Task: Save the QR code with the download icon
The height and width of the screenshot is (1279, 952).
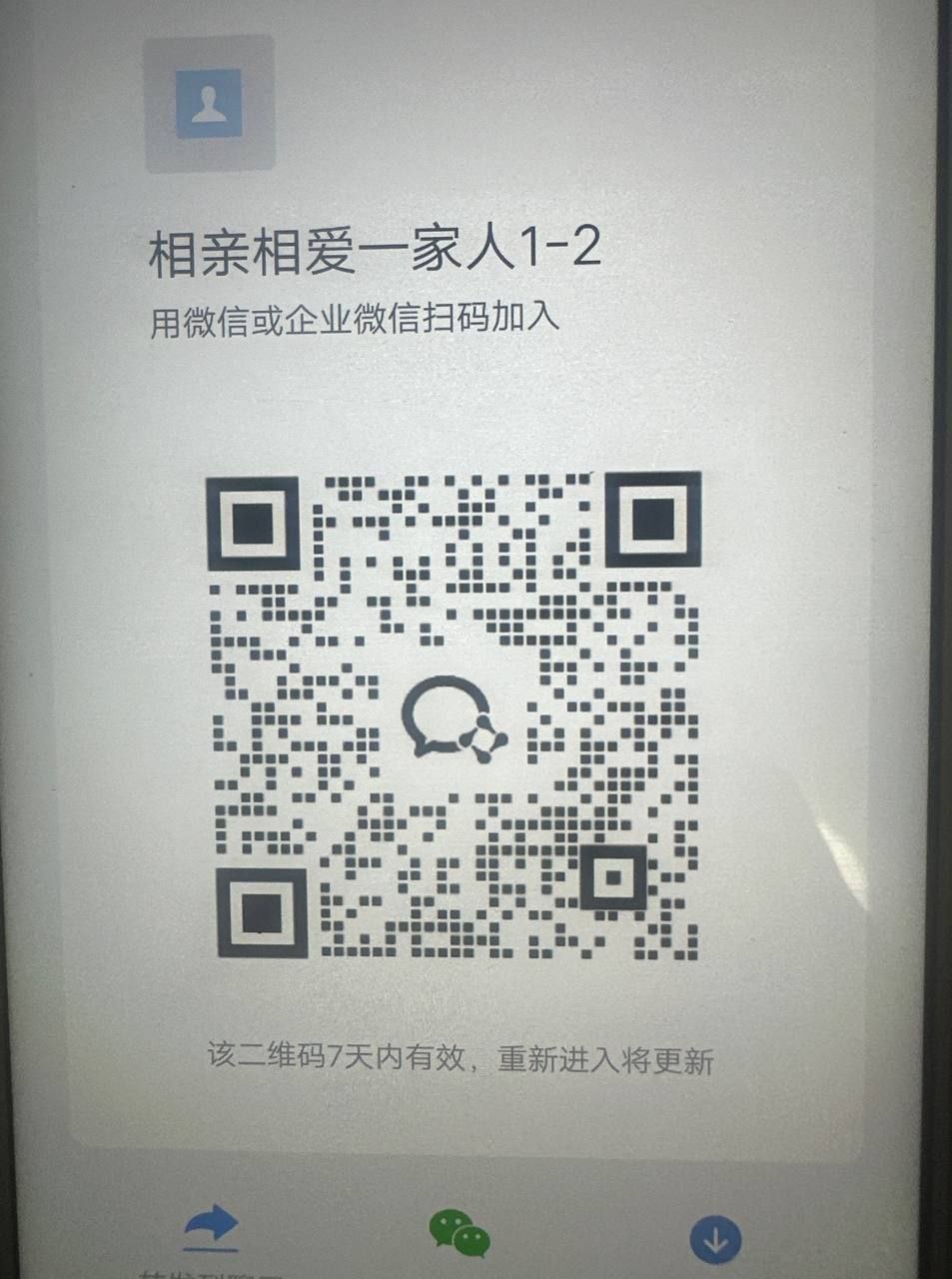Action: [715, 1239]
